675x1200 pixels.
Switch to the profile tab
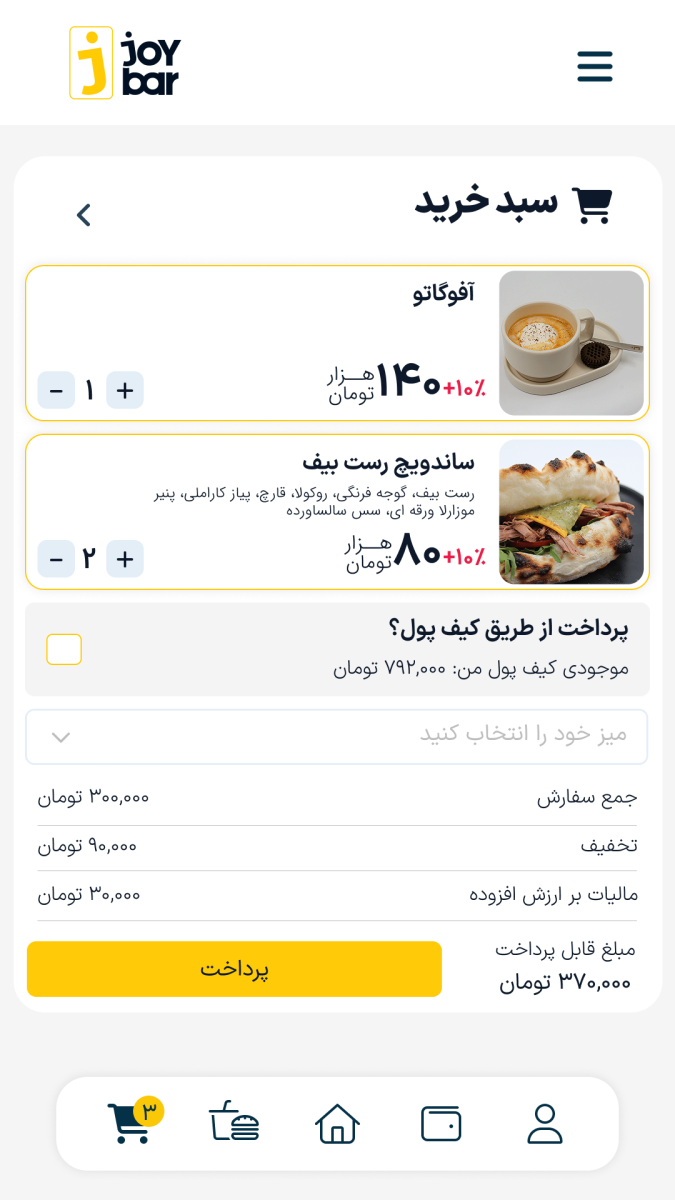(x=545, y=1123)
